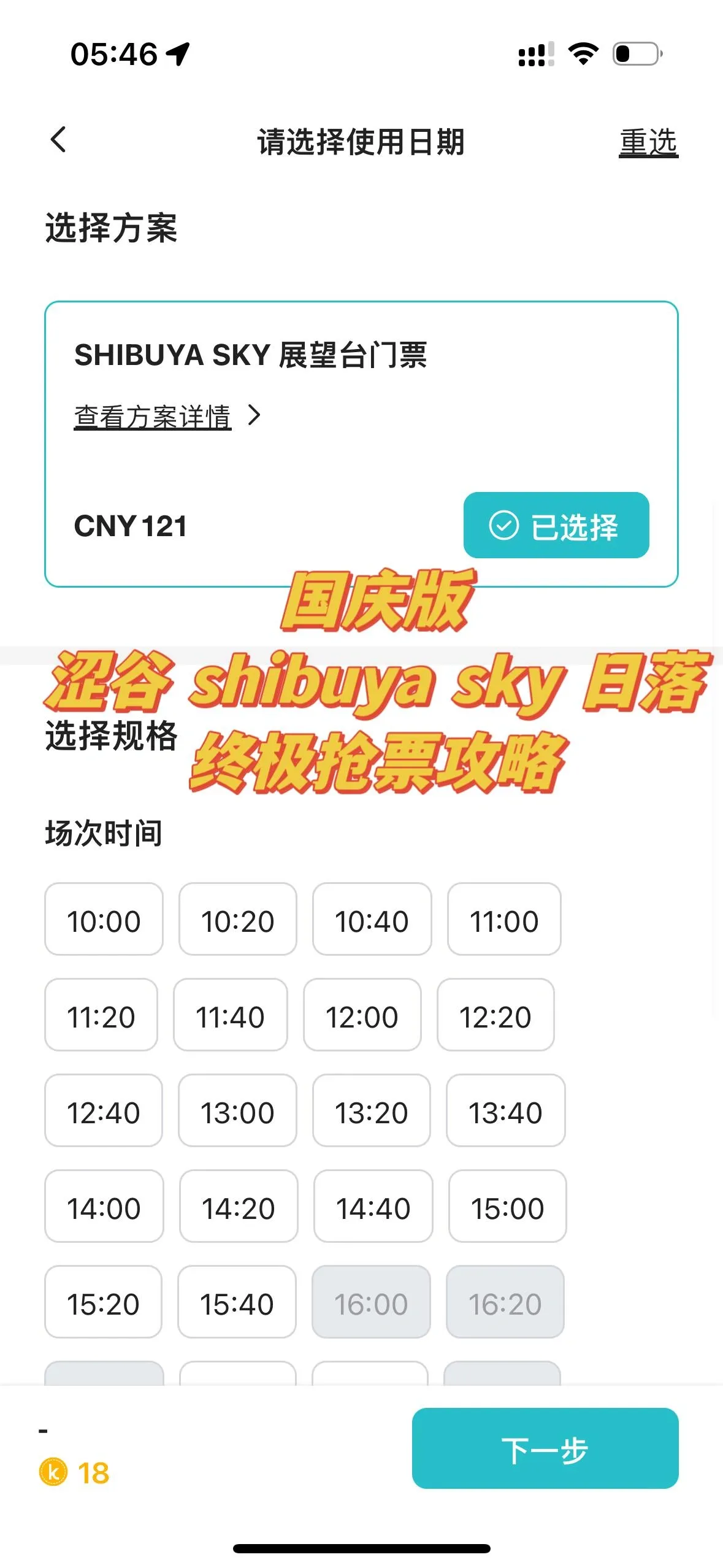Tap the 已选择 selected button
This screenshot has width=723, height=1568.
point(556,525)
